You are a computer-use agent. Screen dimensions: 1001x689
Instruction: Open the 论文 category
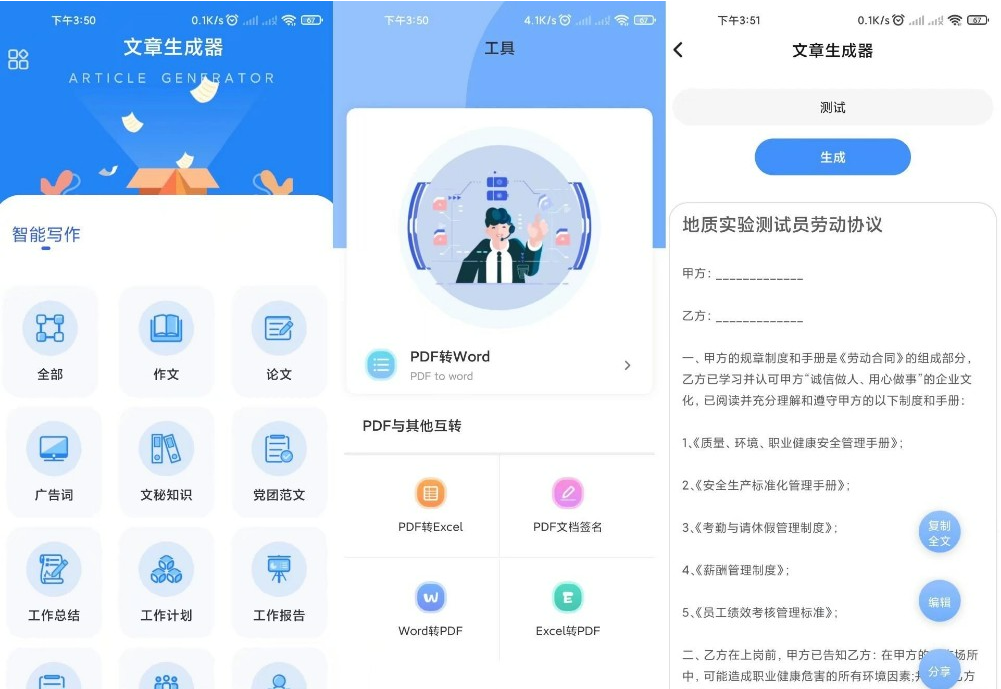pyautogui.click(x=279, y=340)
